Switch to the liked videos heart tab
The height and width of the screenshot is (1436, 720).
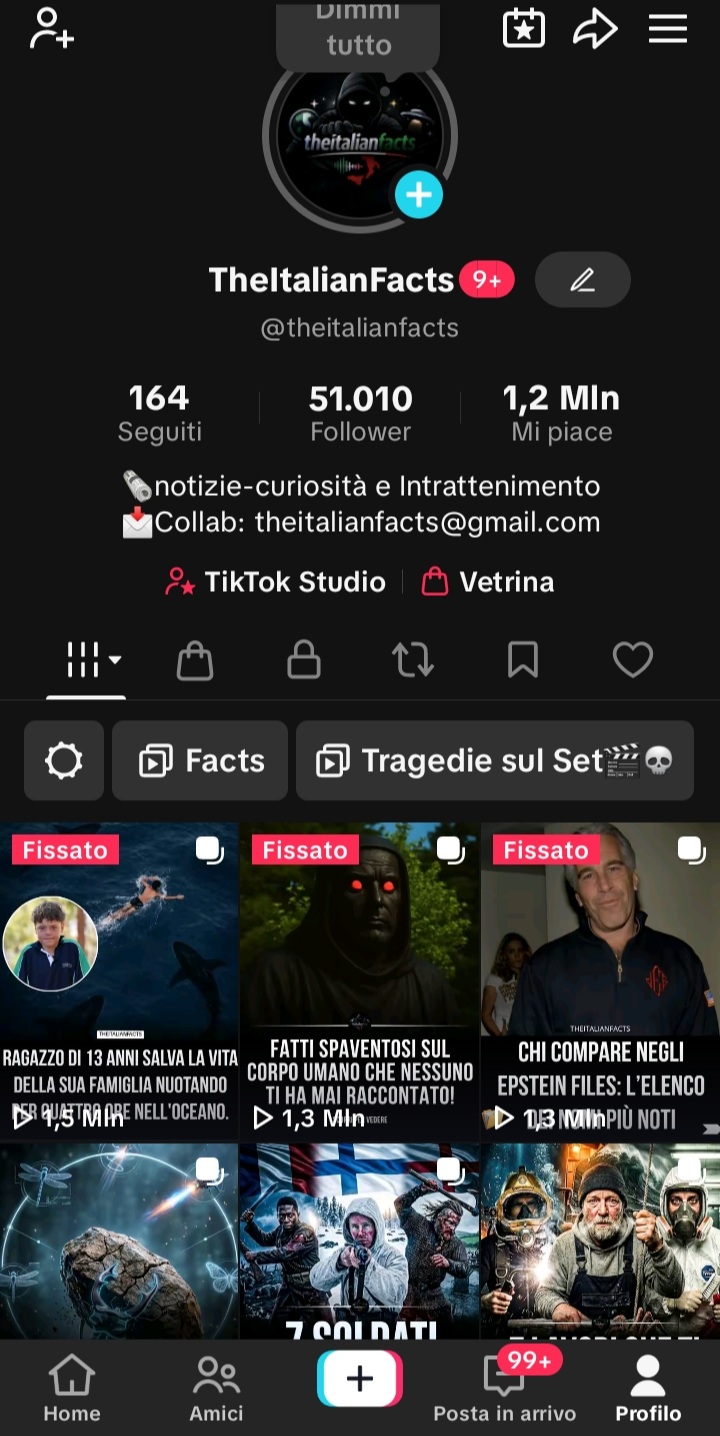(632, 661)
